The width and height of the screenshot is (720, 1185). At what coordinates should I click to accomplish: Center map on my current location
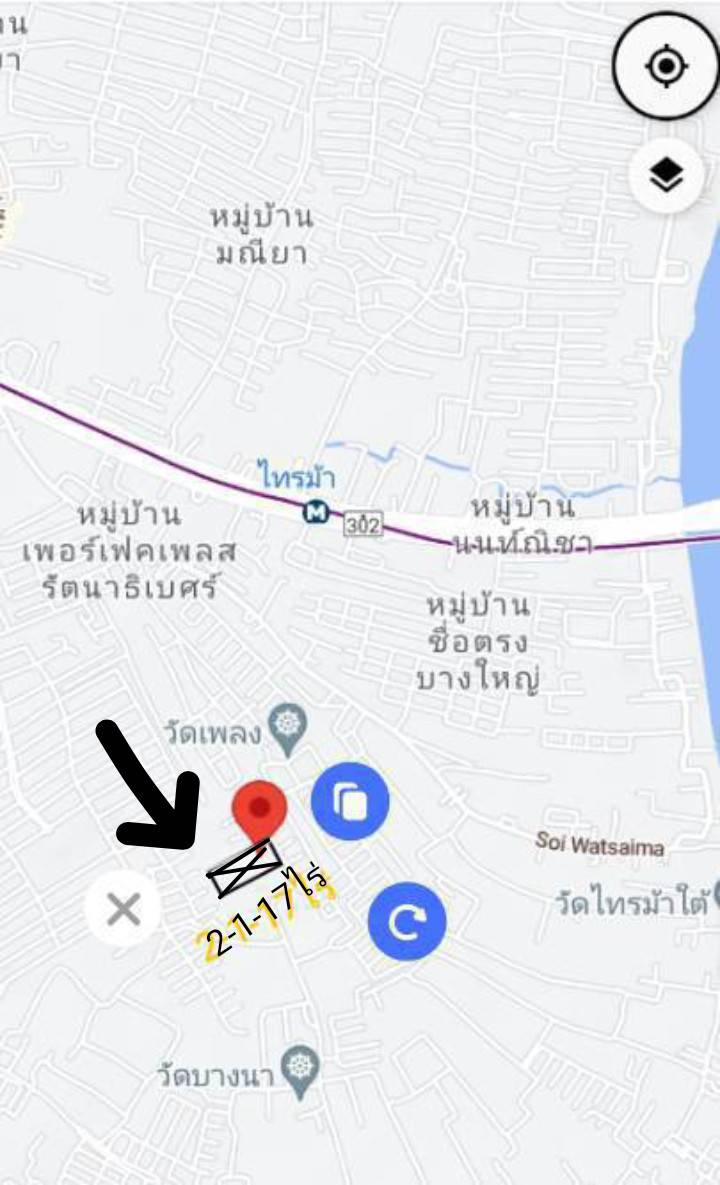tap(666, 66)
